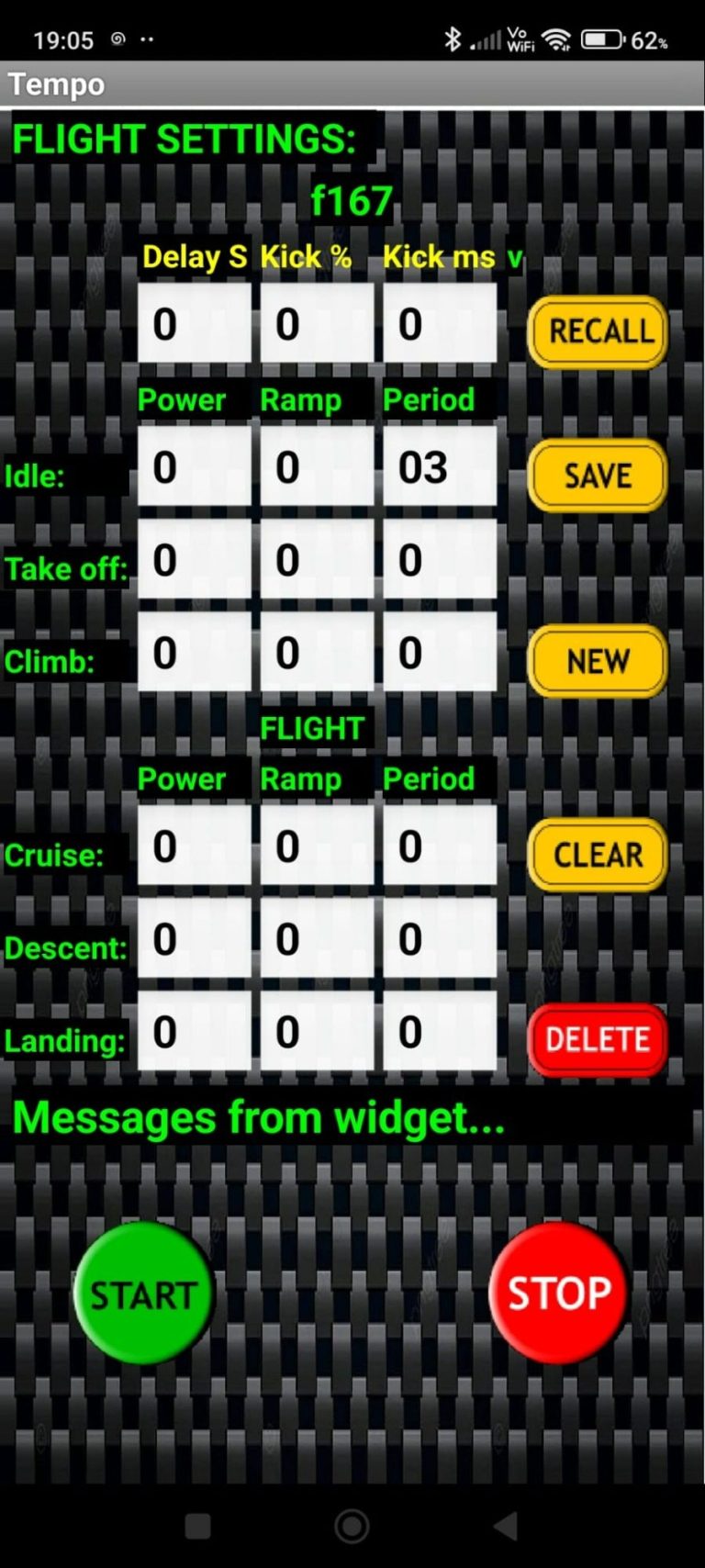The height and width of the screenshot is (1568, 705).
Task: Edit the Delay S field
Action: point(194,324)
